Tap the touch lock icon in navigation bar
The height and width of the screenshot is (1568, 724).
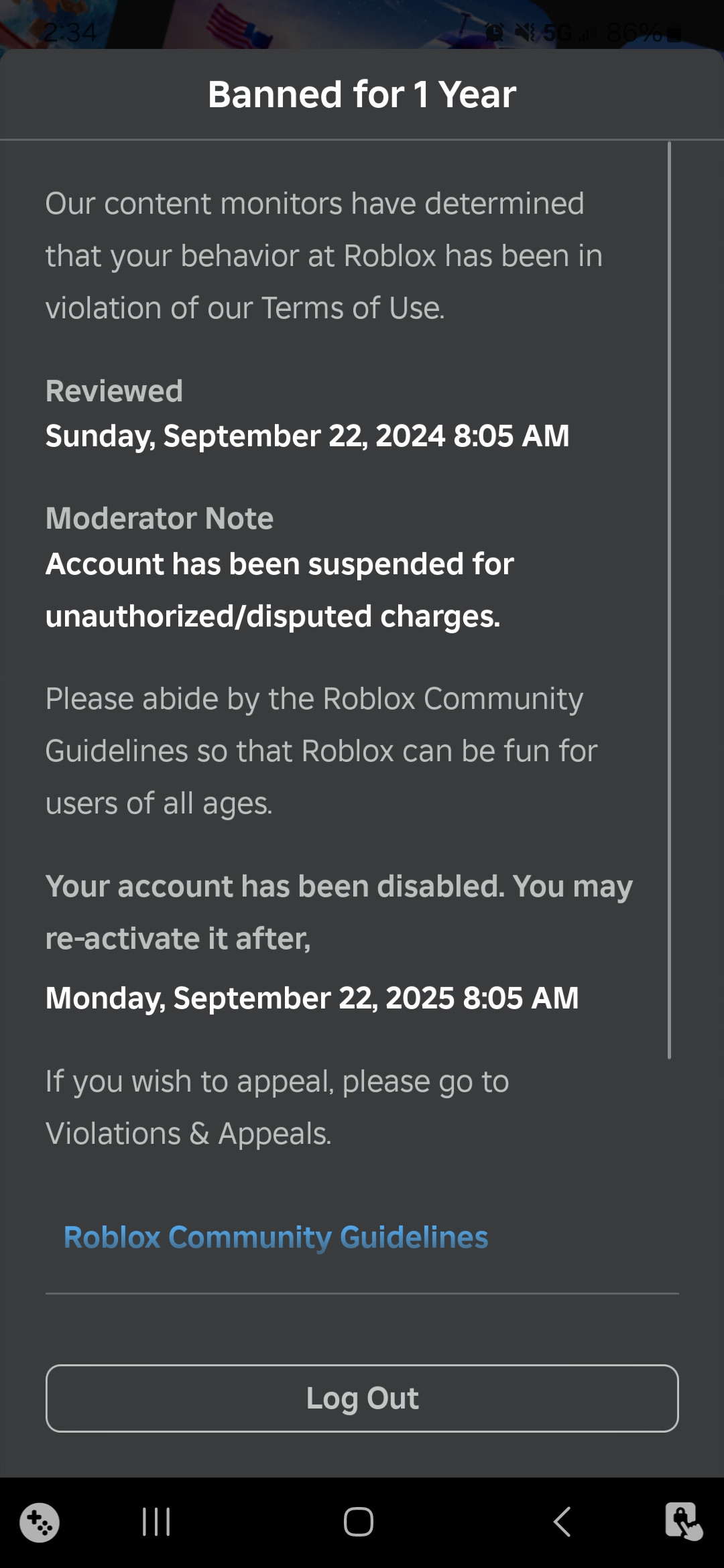[683, 1522]
